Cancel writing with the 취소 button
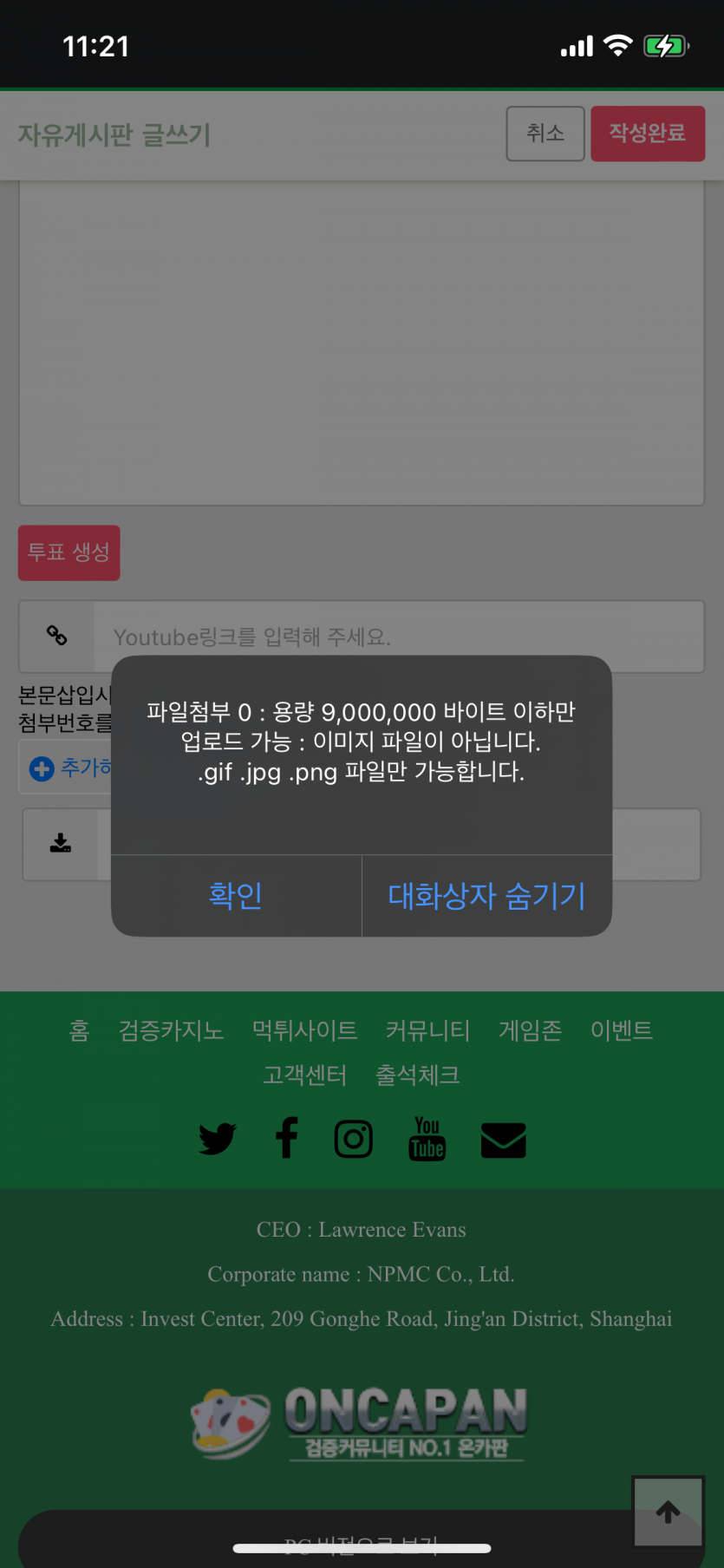 tap(545, 134)
